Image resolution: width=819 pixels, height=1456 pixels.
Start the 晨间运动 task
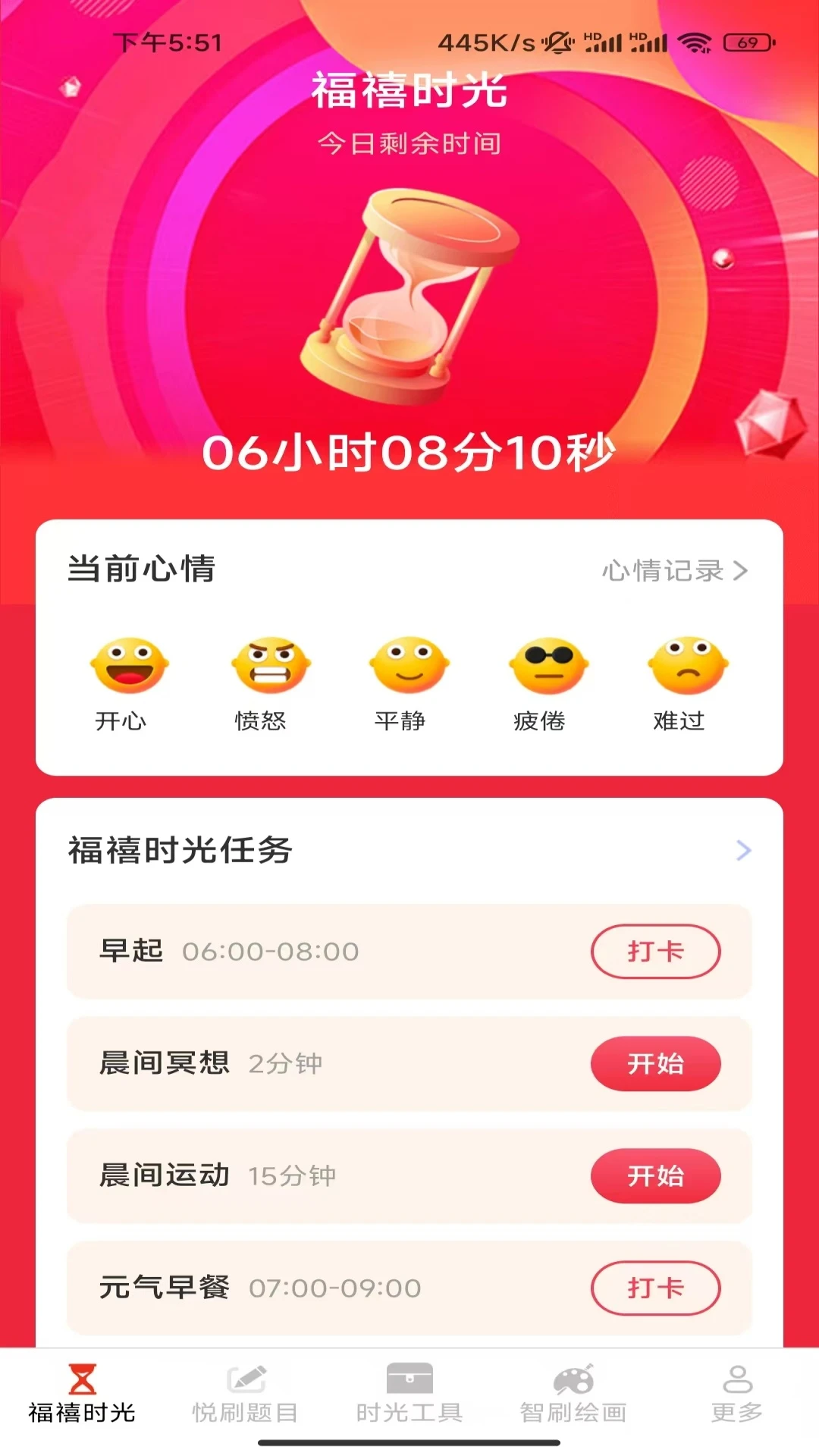point(655,1175)
